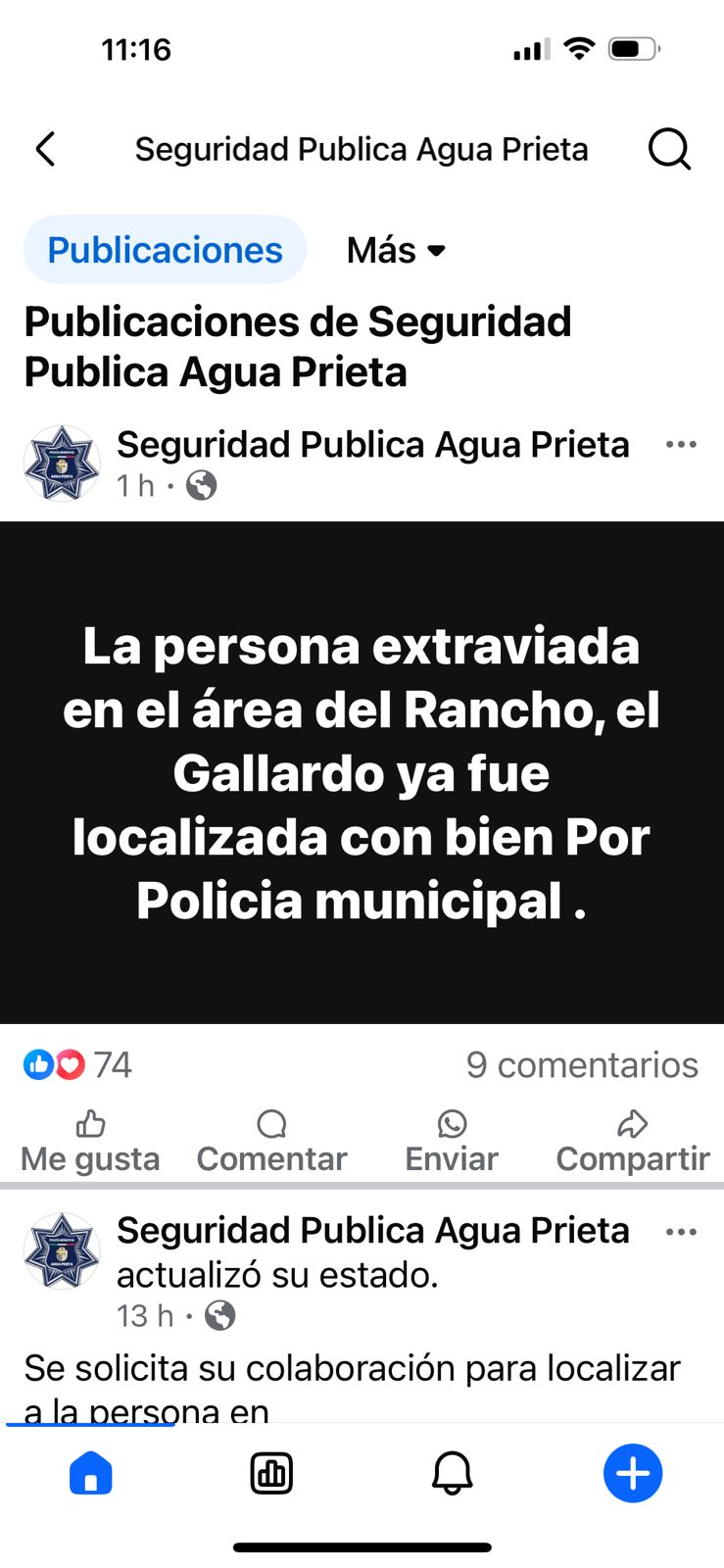Open the insights chart tab
This screenshot has width=724, height=1568.
point(271,1473)
